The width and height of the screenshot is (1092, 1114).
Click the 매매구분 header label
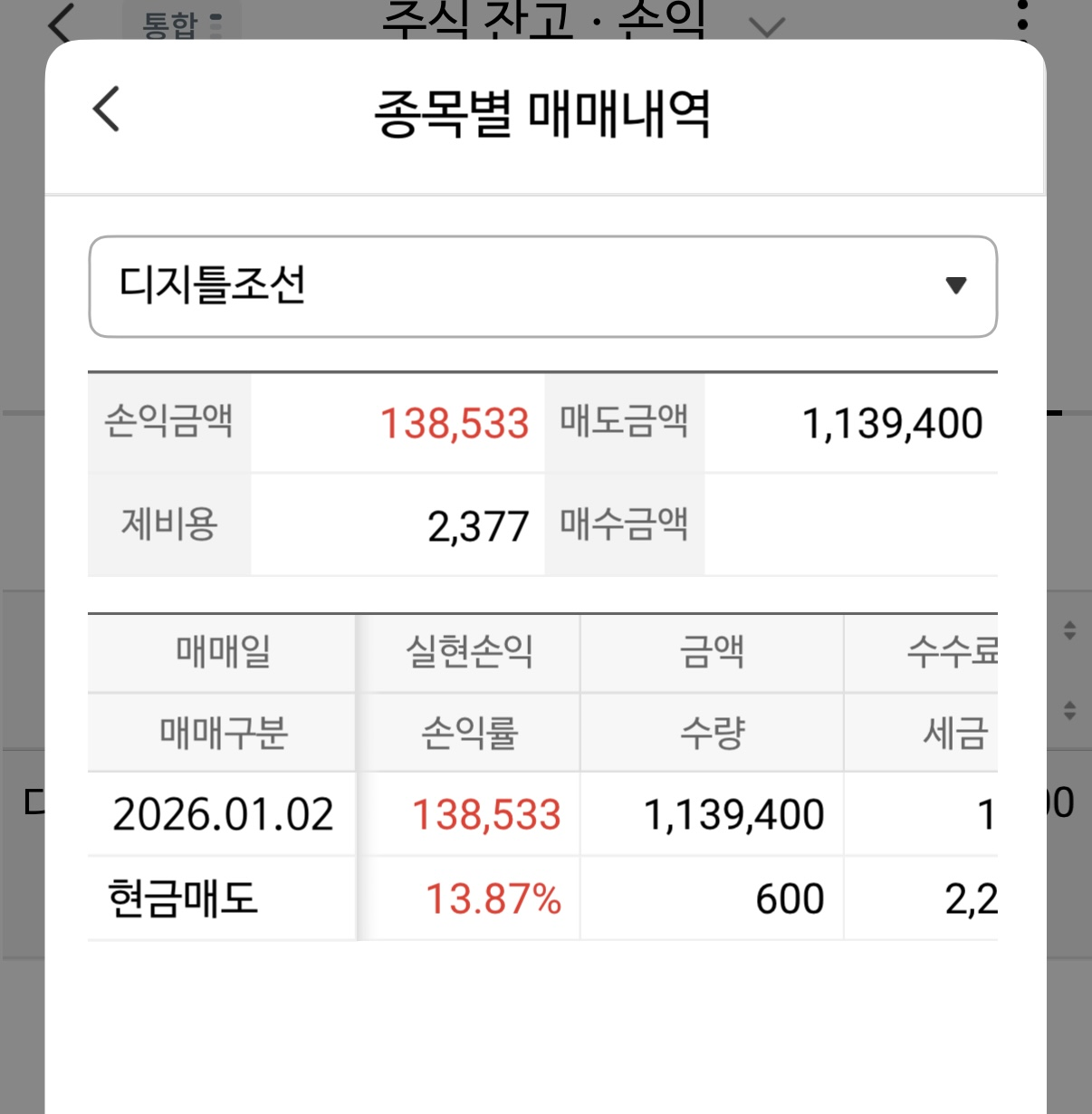[x=222, y=732]
